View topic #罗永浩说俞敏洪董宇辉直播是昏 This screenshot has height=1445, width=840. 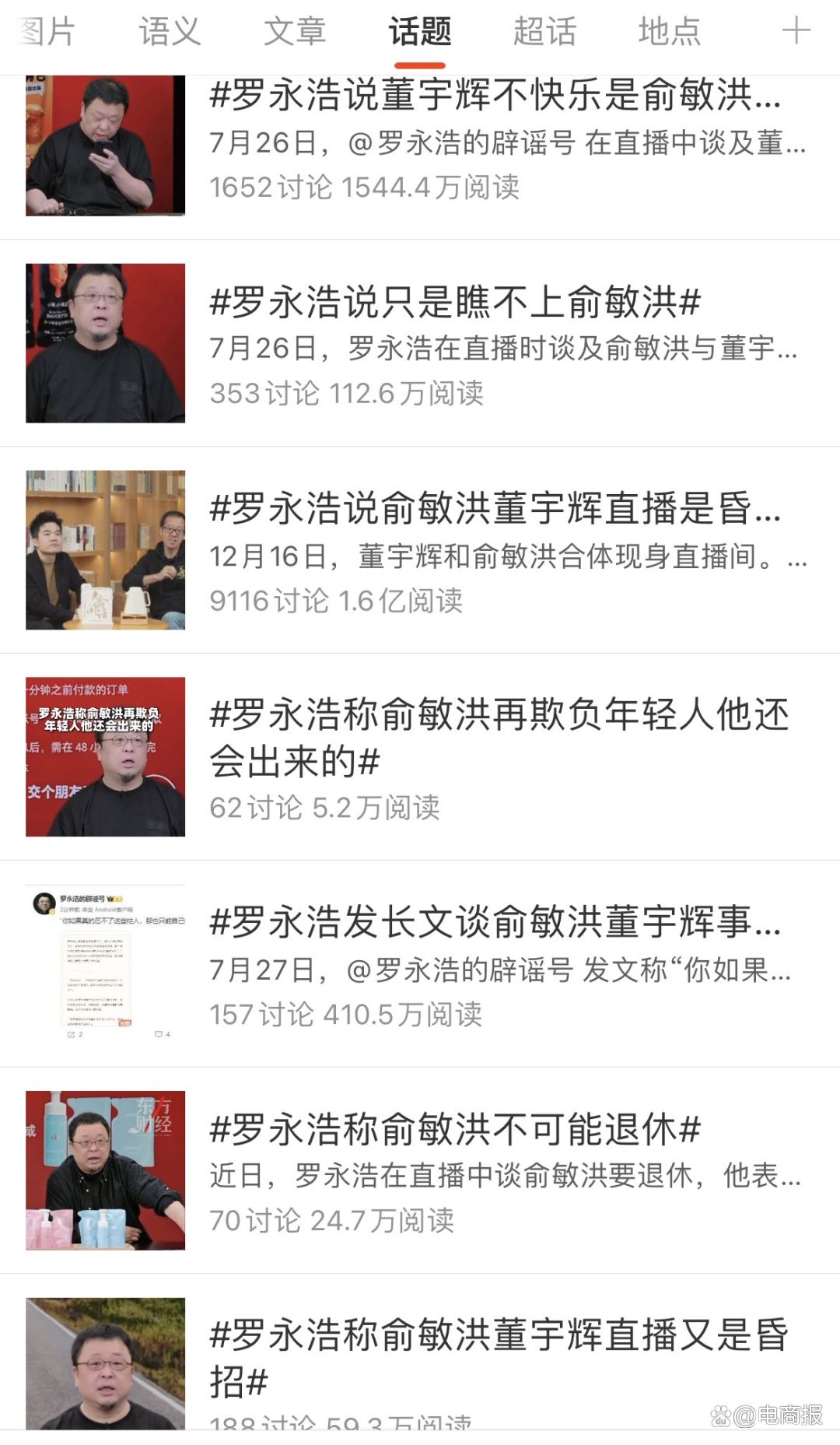point(495,509)
